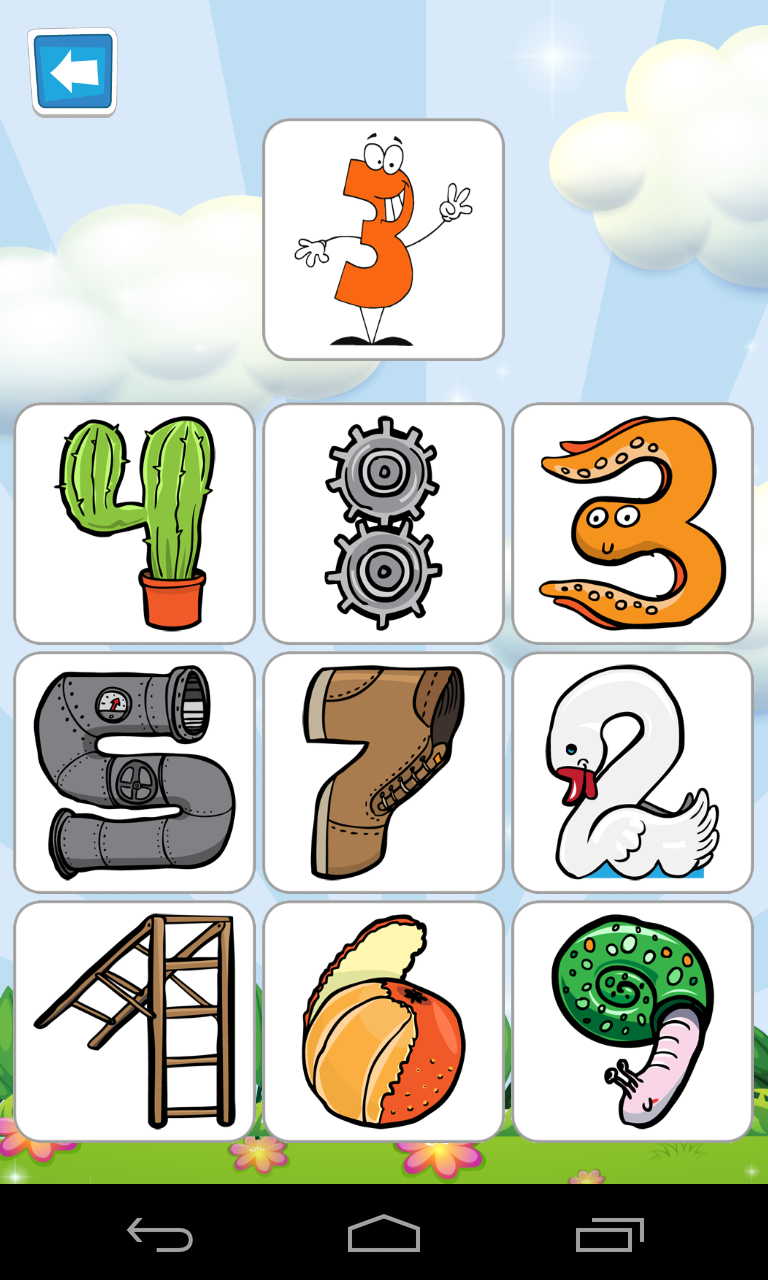Select the wooden ladder tile
Screen dimensions: 768x1280
tap(135, 1021)
